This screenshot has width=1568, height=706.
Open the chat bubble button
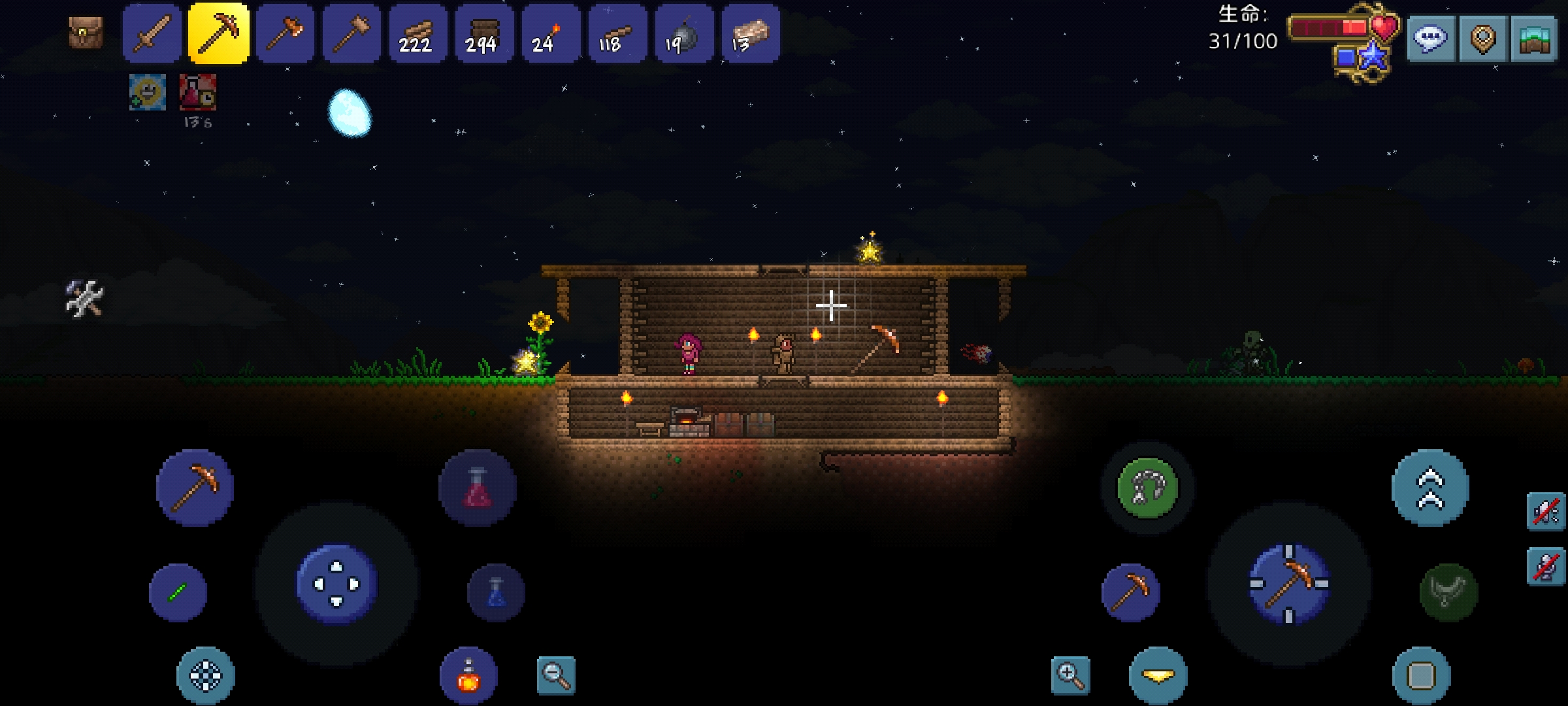1430,39
